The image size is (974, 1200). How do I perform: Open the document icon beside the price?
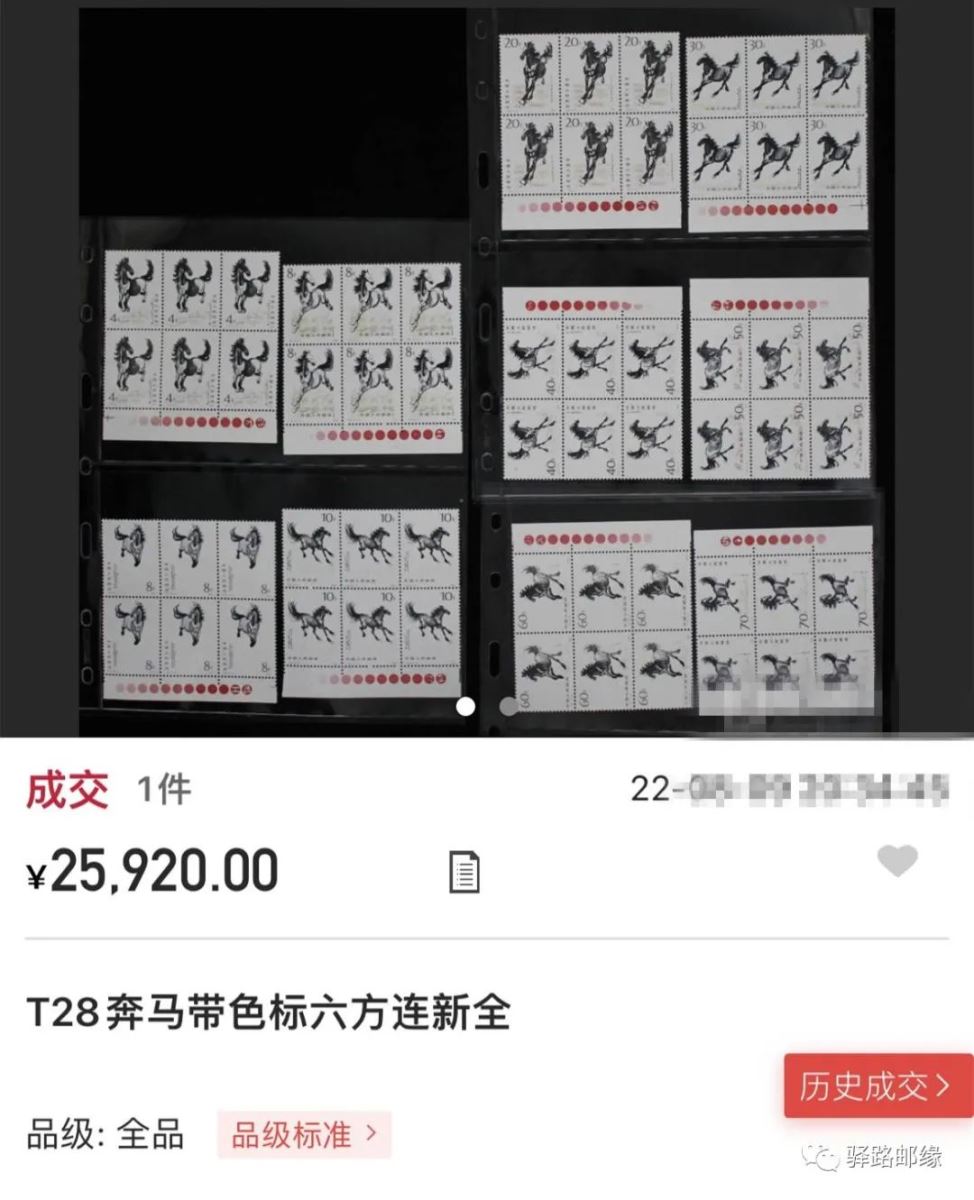point(464,873)
